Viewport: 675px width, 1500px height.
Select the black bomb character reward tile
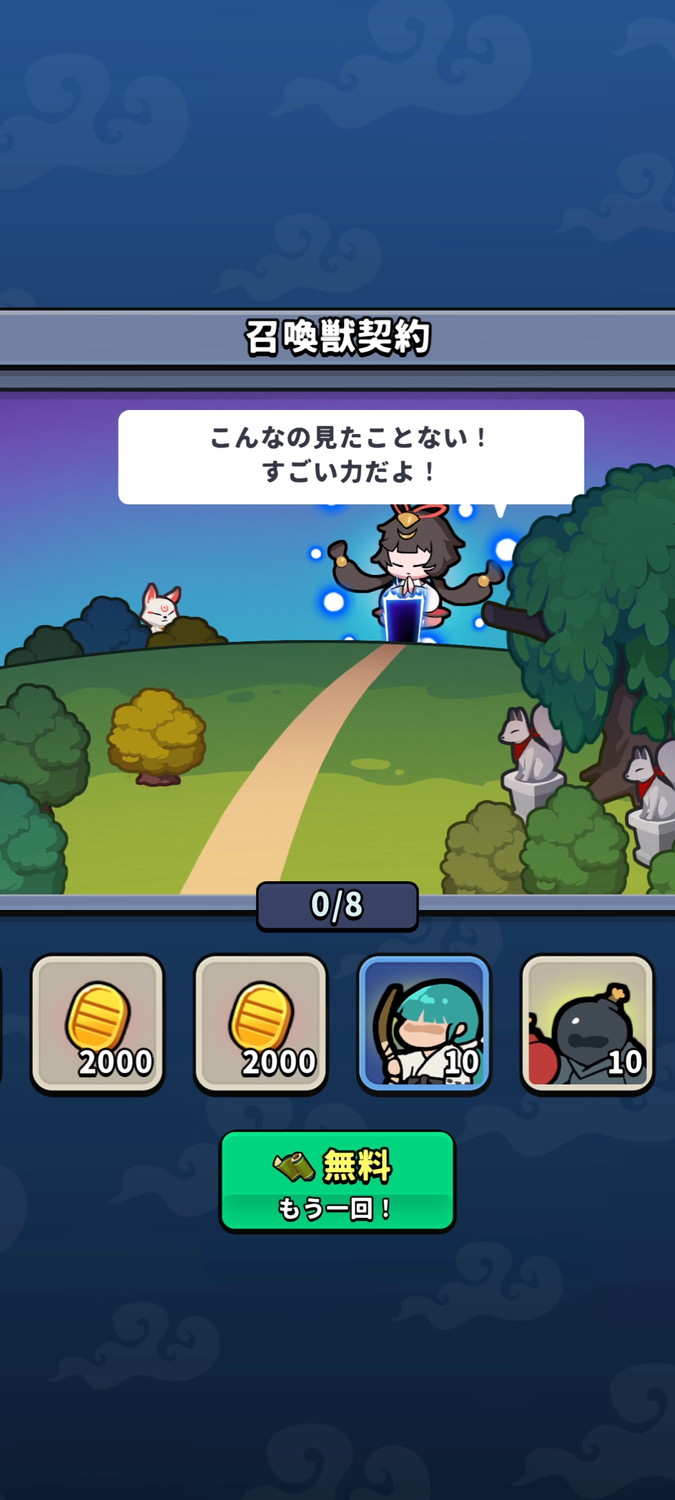[587, 1023]
